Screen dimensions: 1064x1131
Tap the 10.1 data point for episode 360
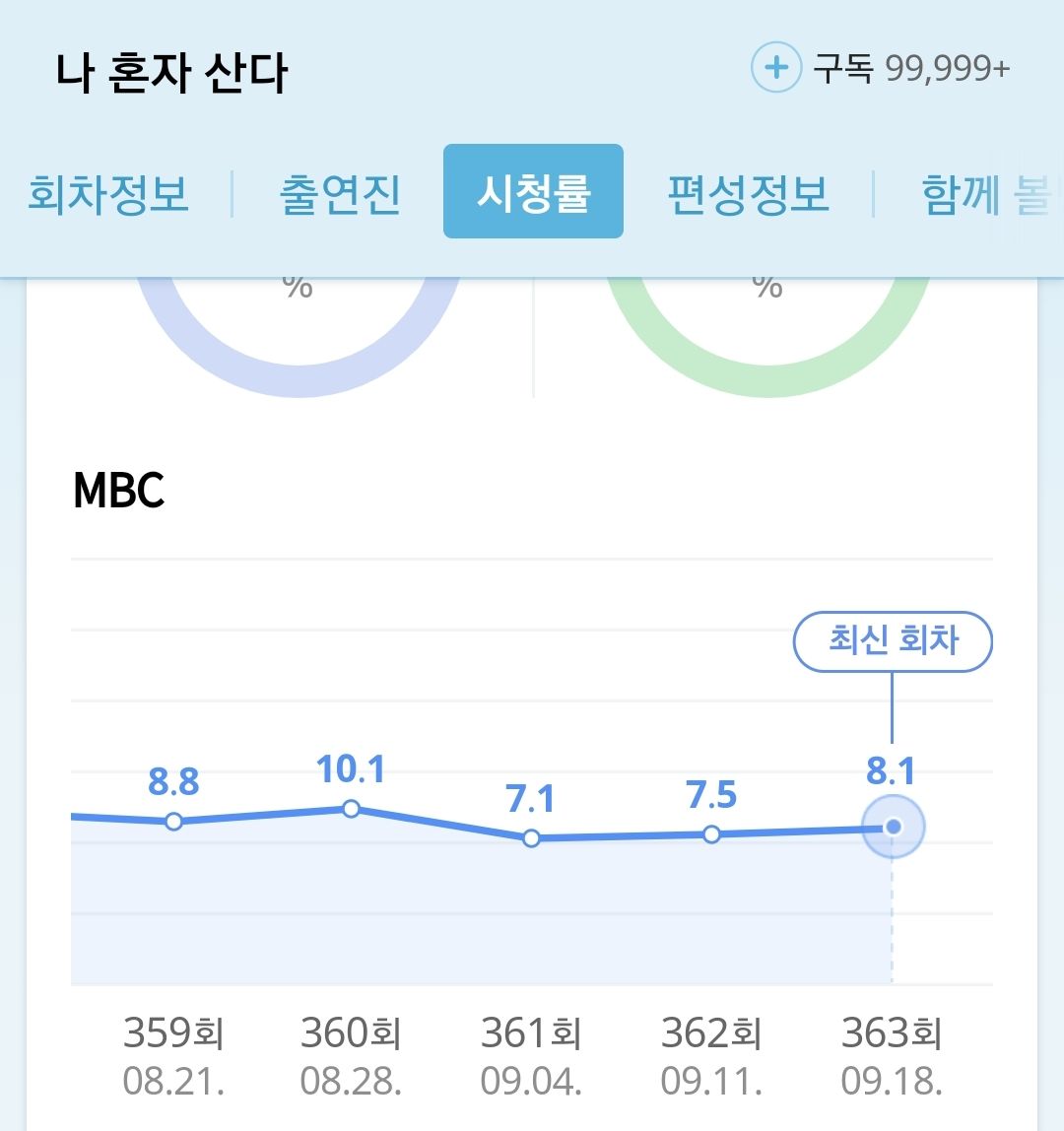351,809
